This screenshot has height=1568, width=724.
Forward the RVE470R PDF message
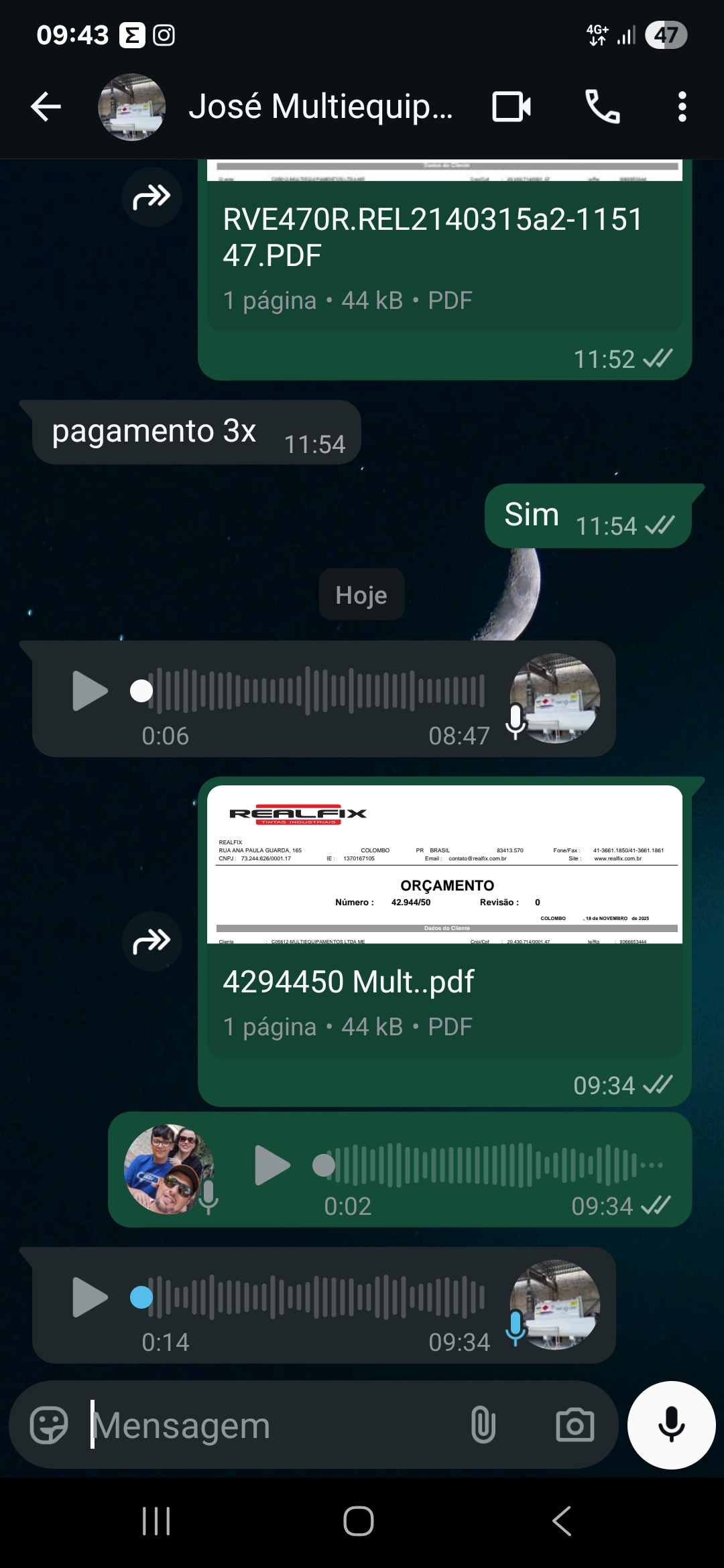(152, 197)
